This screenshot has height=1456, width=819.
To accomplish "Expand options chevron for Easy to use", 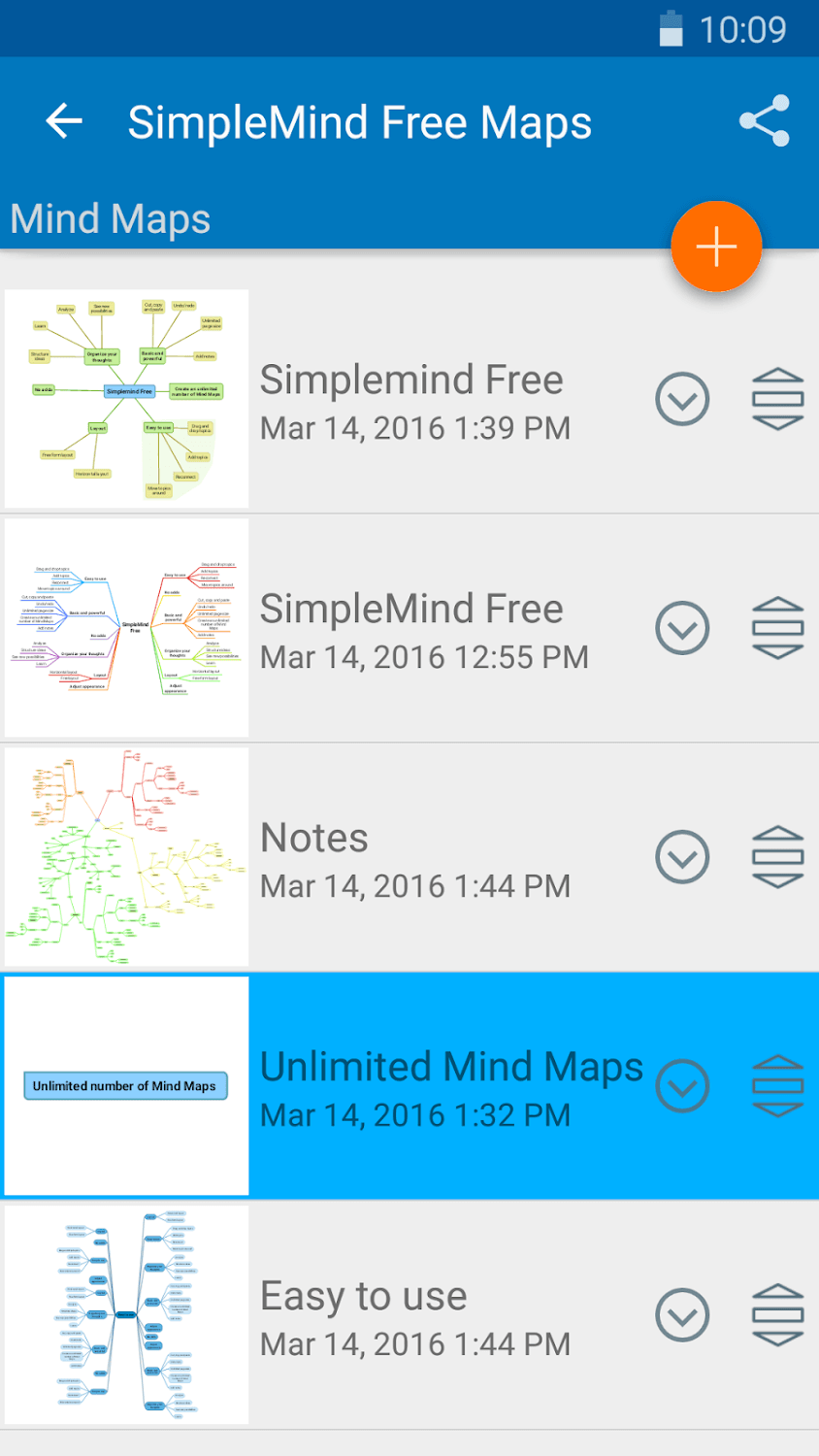I will pos(682,1316).
